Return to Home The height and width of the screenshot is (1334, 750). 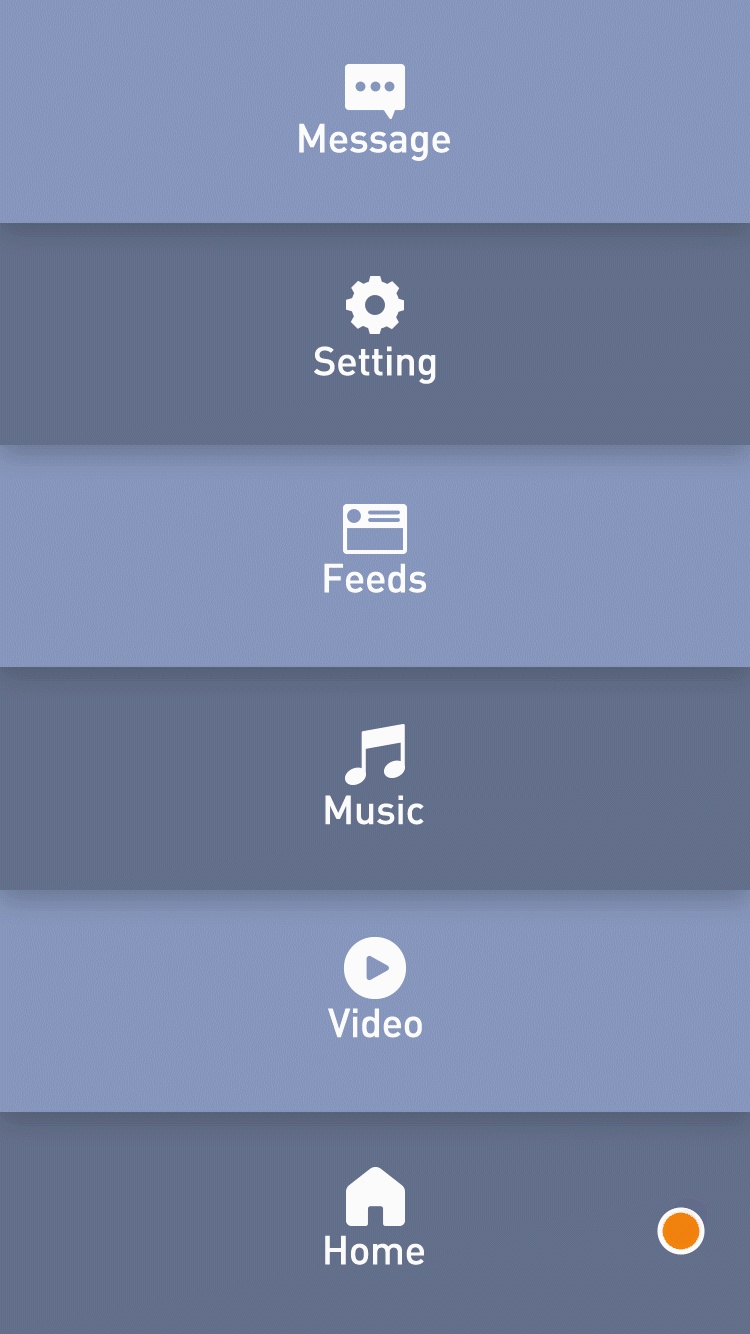click(x=374, y=1222)
